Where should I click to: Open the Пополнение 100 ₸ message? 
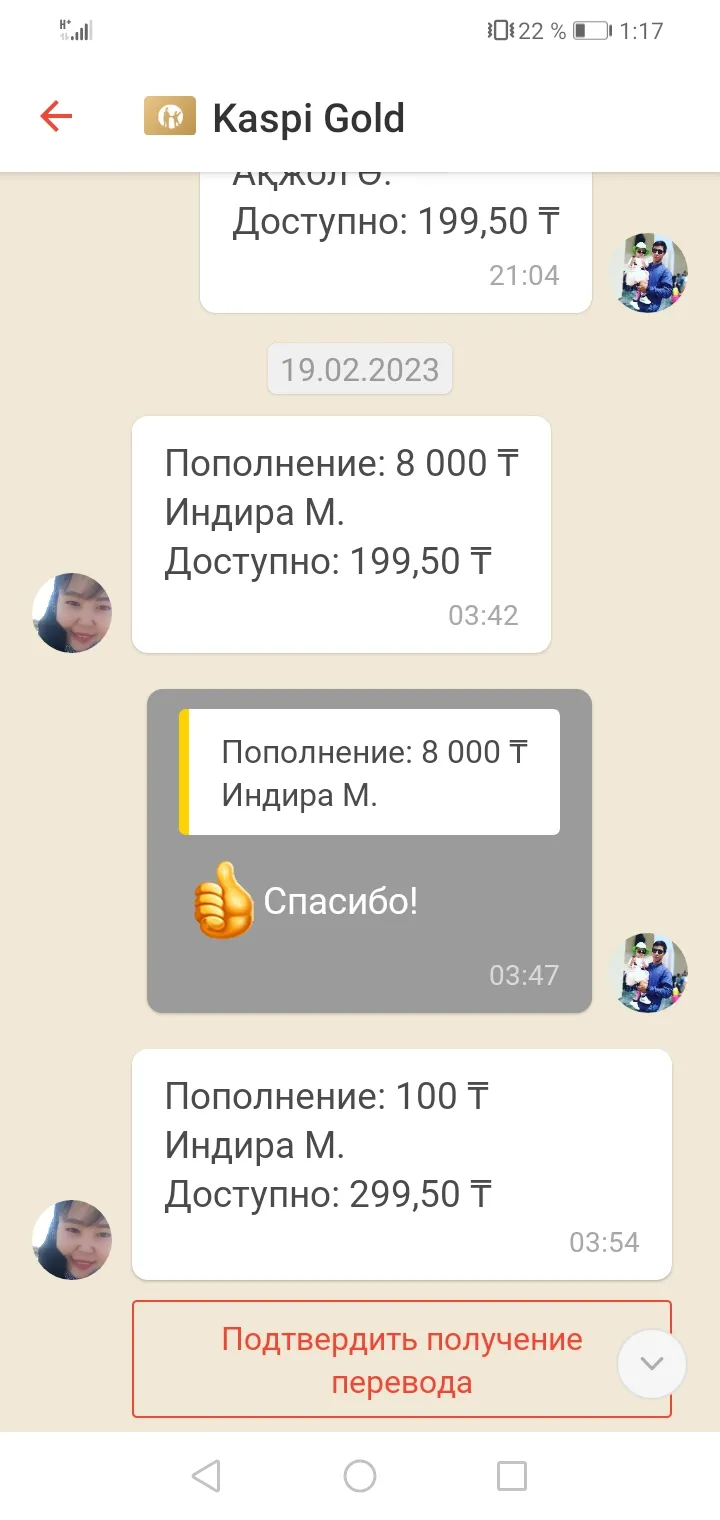[401, 1164]
